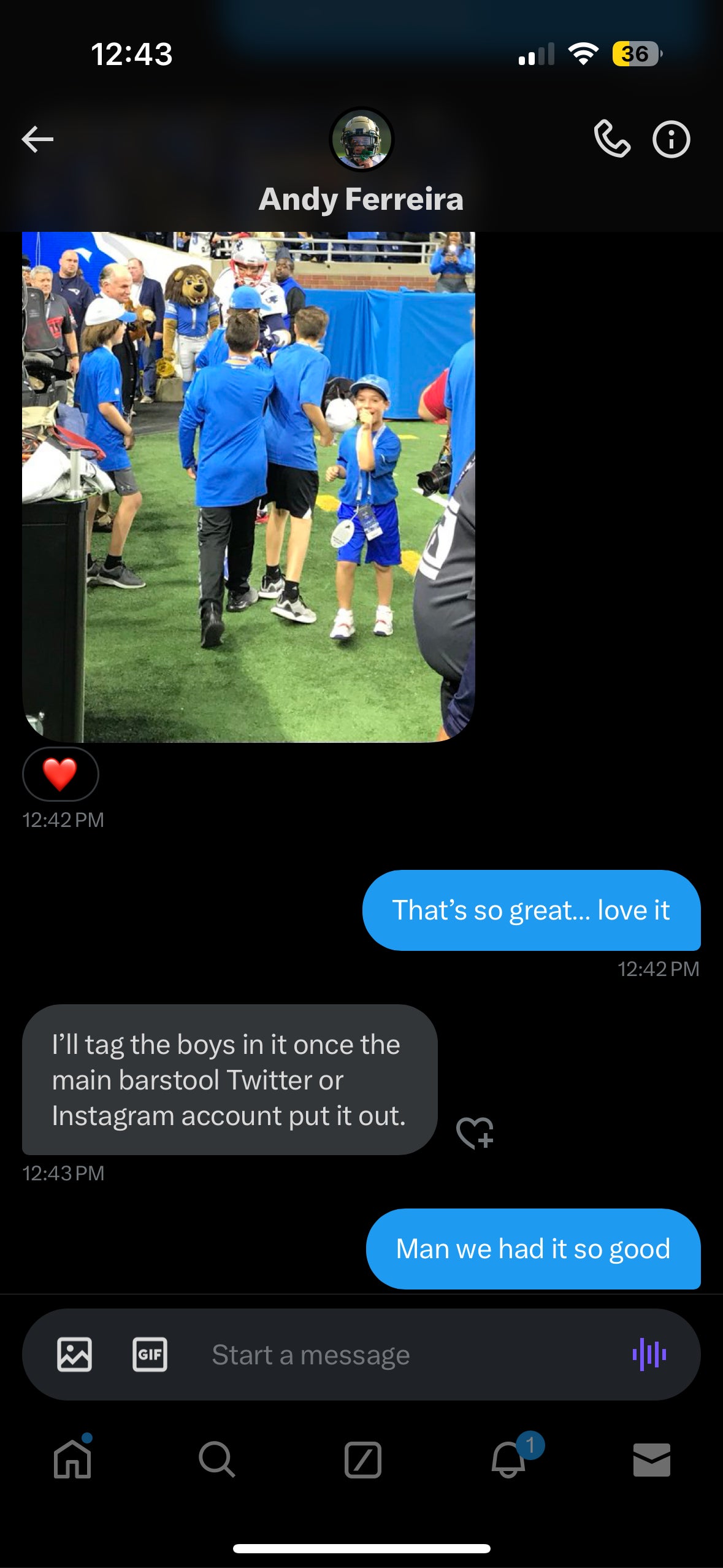Open the shared stadium photo

248,486
